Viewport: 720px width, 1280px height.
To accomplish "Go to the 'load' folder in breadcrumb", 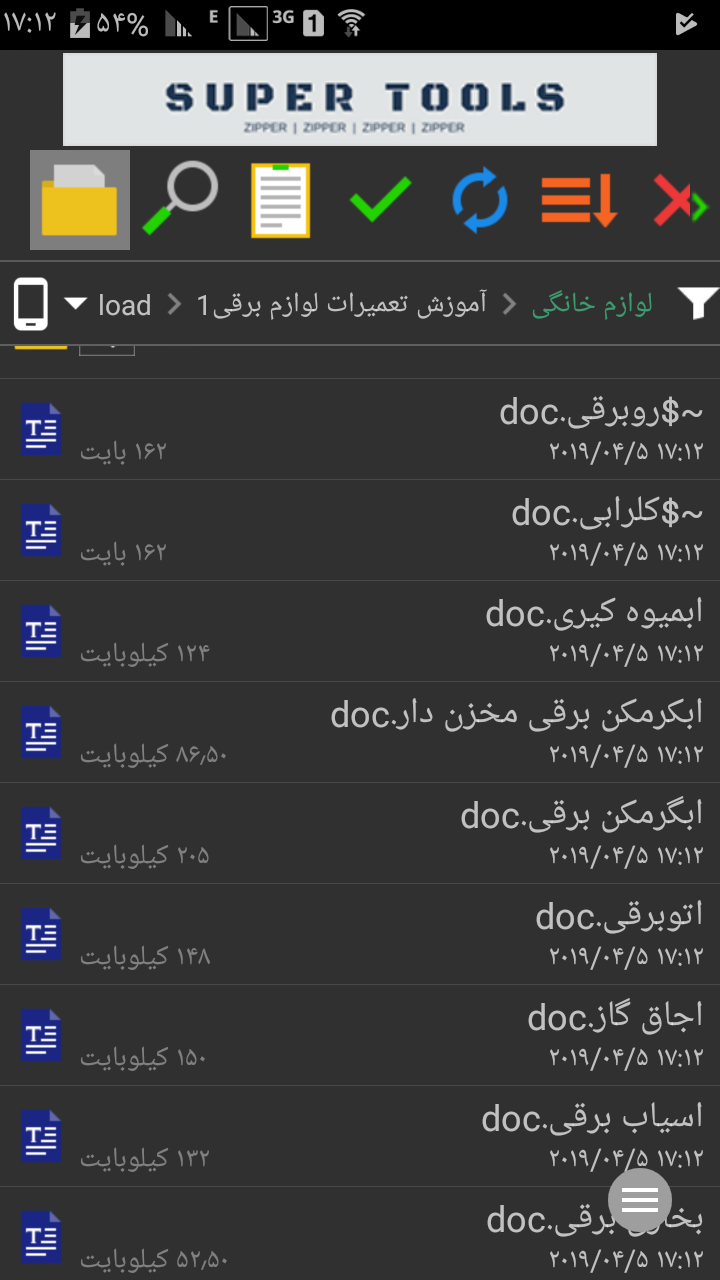I will [124, 305].
